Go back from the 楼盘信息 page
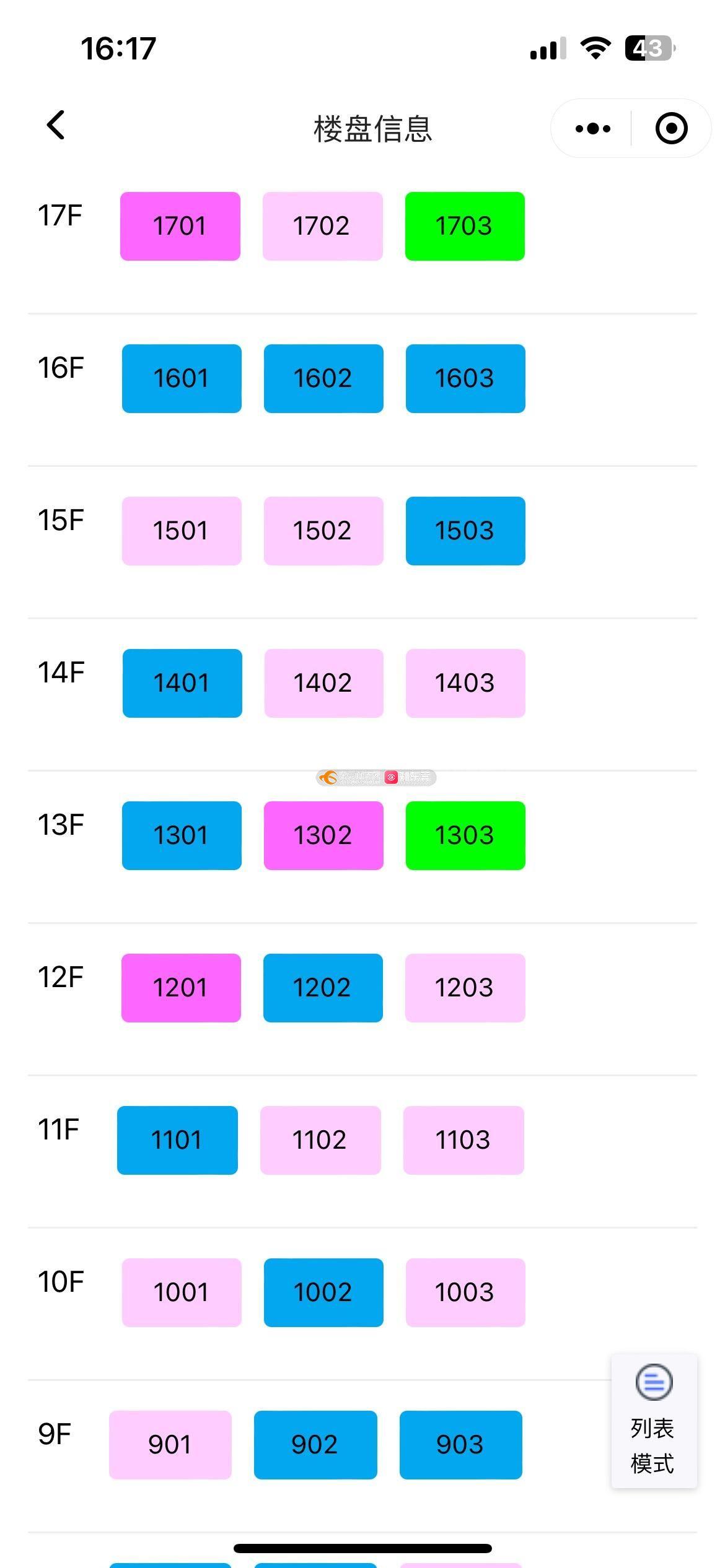725x1568 pixels. coord(56,126)
